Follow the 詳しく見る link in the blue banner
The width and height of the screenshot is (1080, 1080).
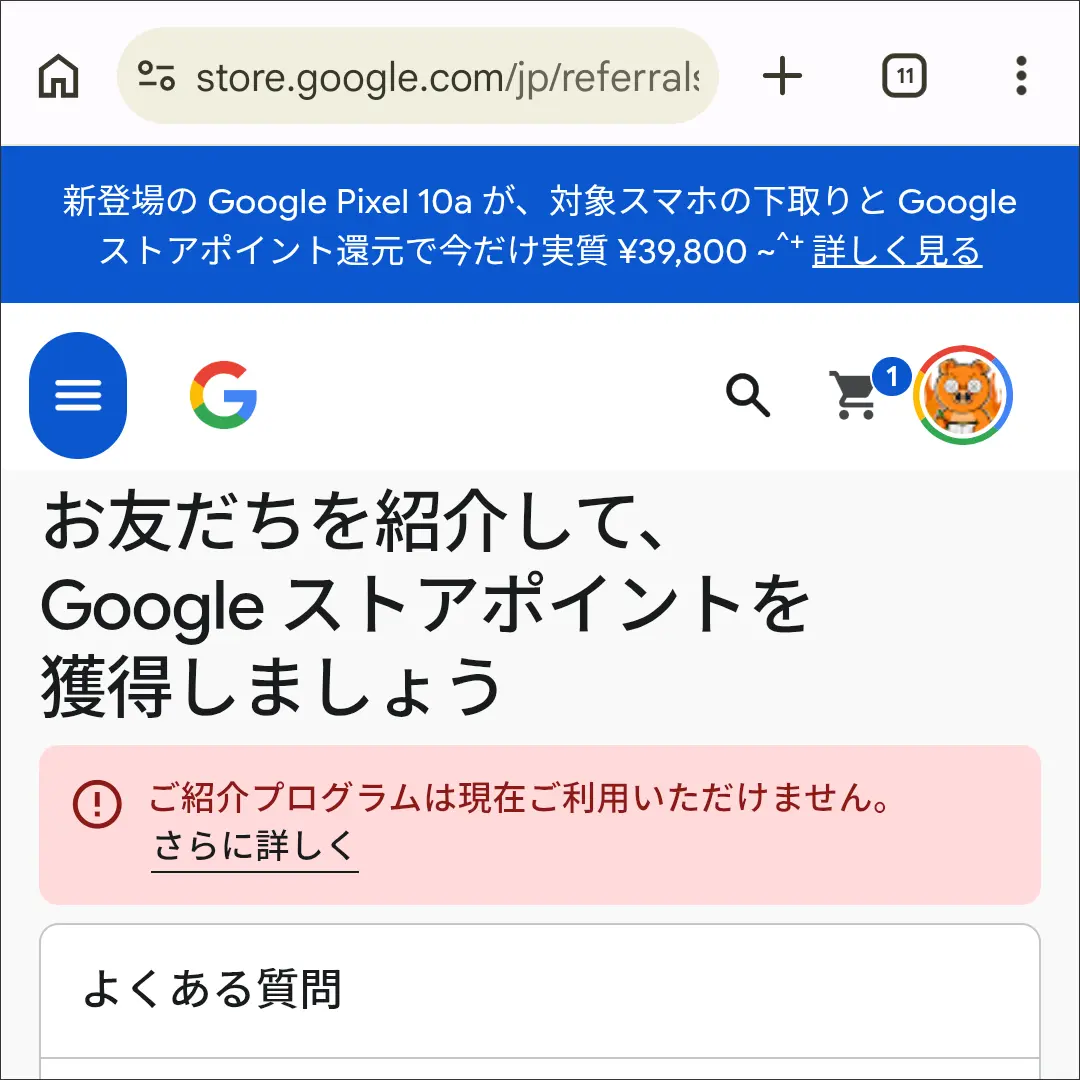896,251
